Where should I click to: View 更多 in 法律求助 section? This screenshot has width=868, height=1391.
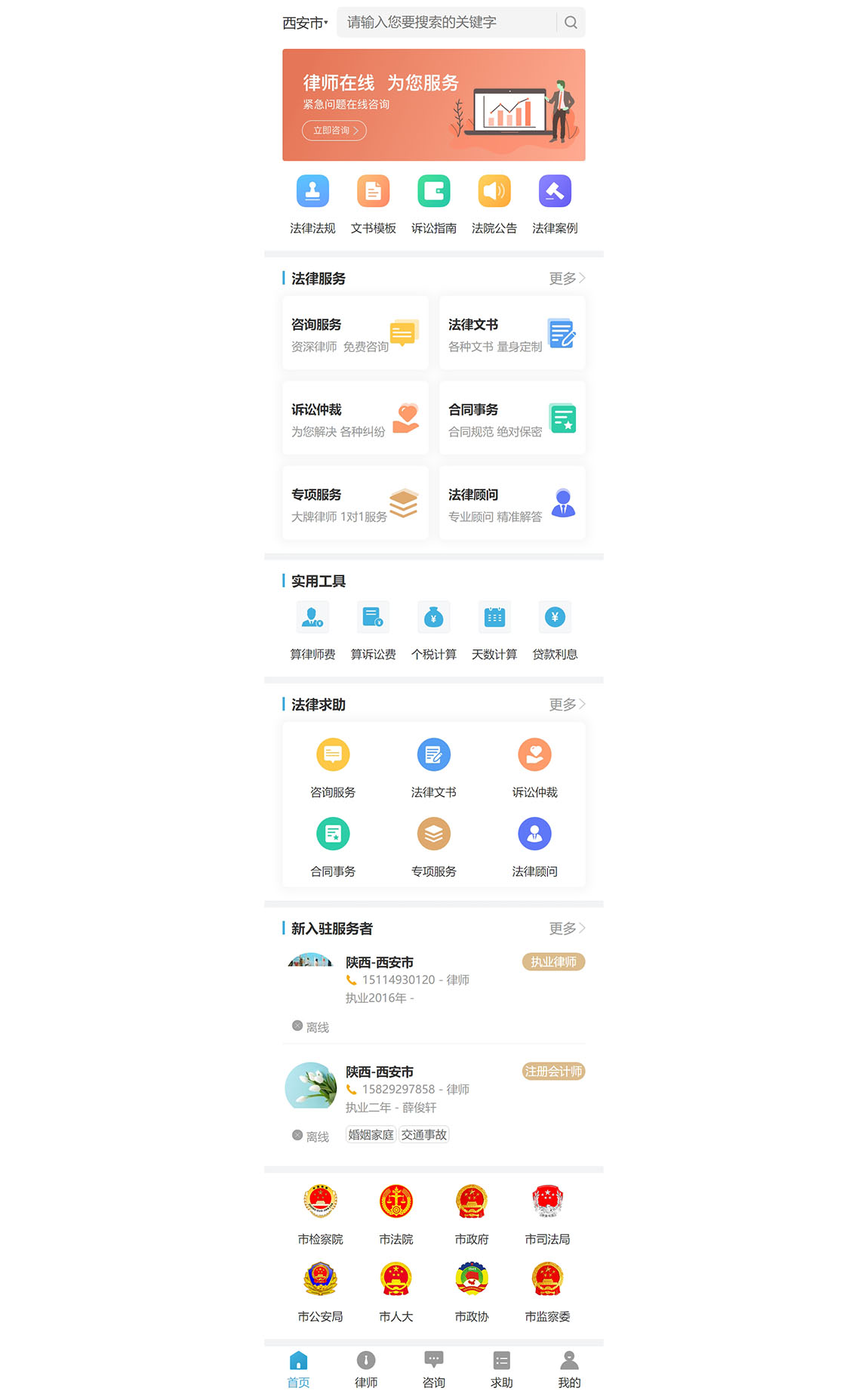[x=566, y=705]
